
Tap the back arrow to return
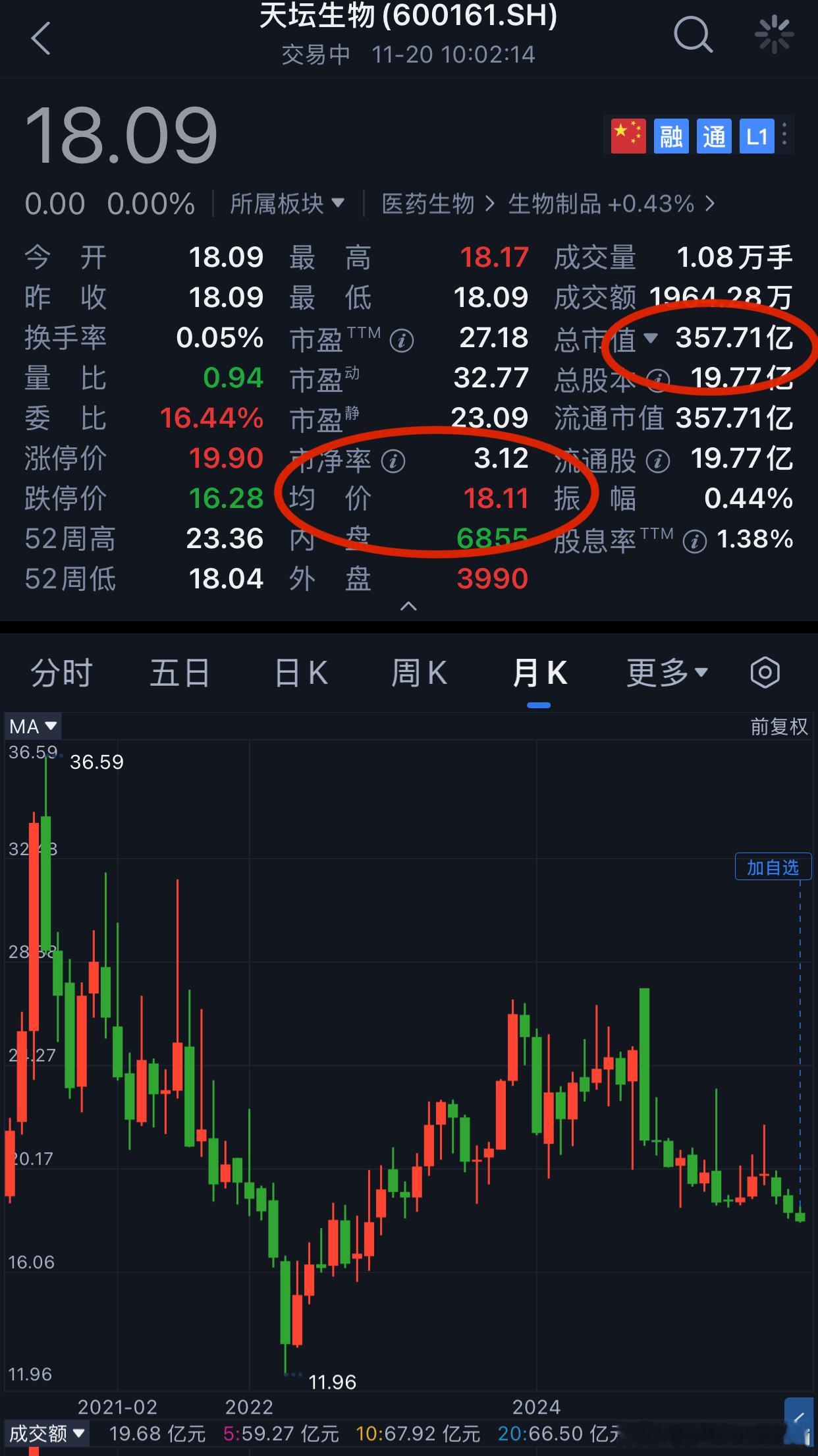point(41,38)
